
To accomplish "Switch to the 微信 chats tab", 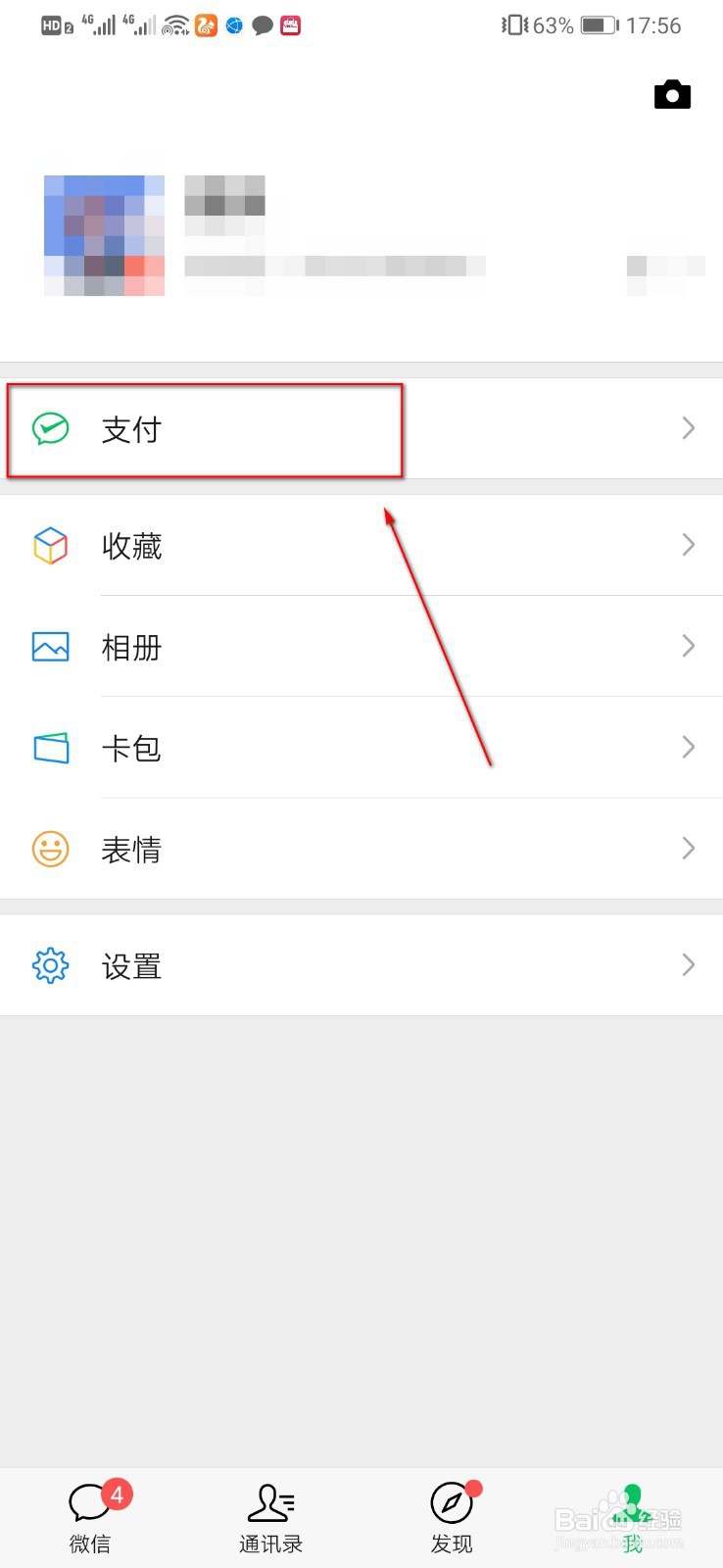I will coord(90,1514).
